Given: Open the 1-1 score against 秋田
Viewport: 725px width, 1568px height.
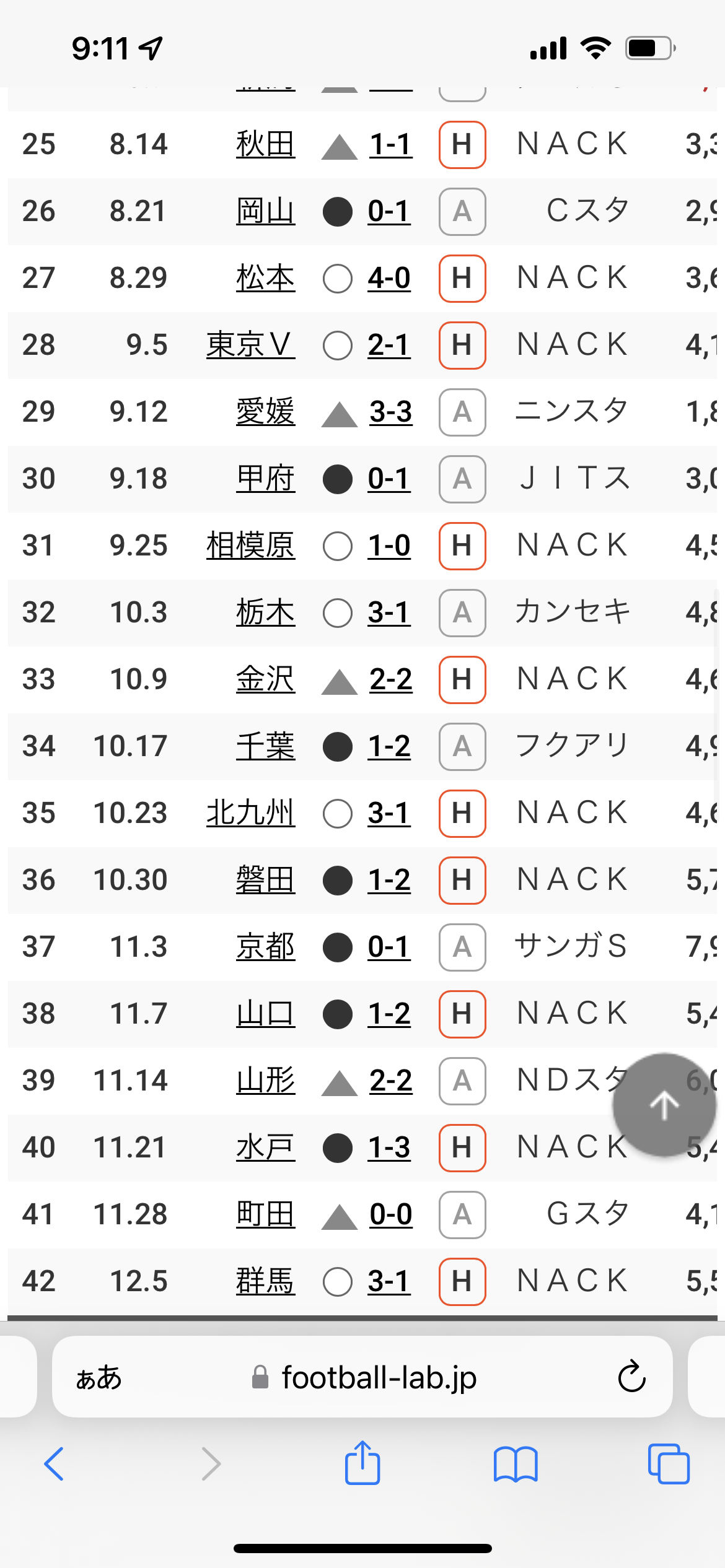Looking at the screenshot, I should tap(390, 144).
